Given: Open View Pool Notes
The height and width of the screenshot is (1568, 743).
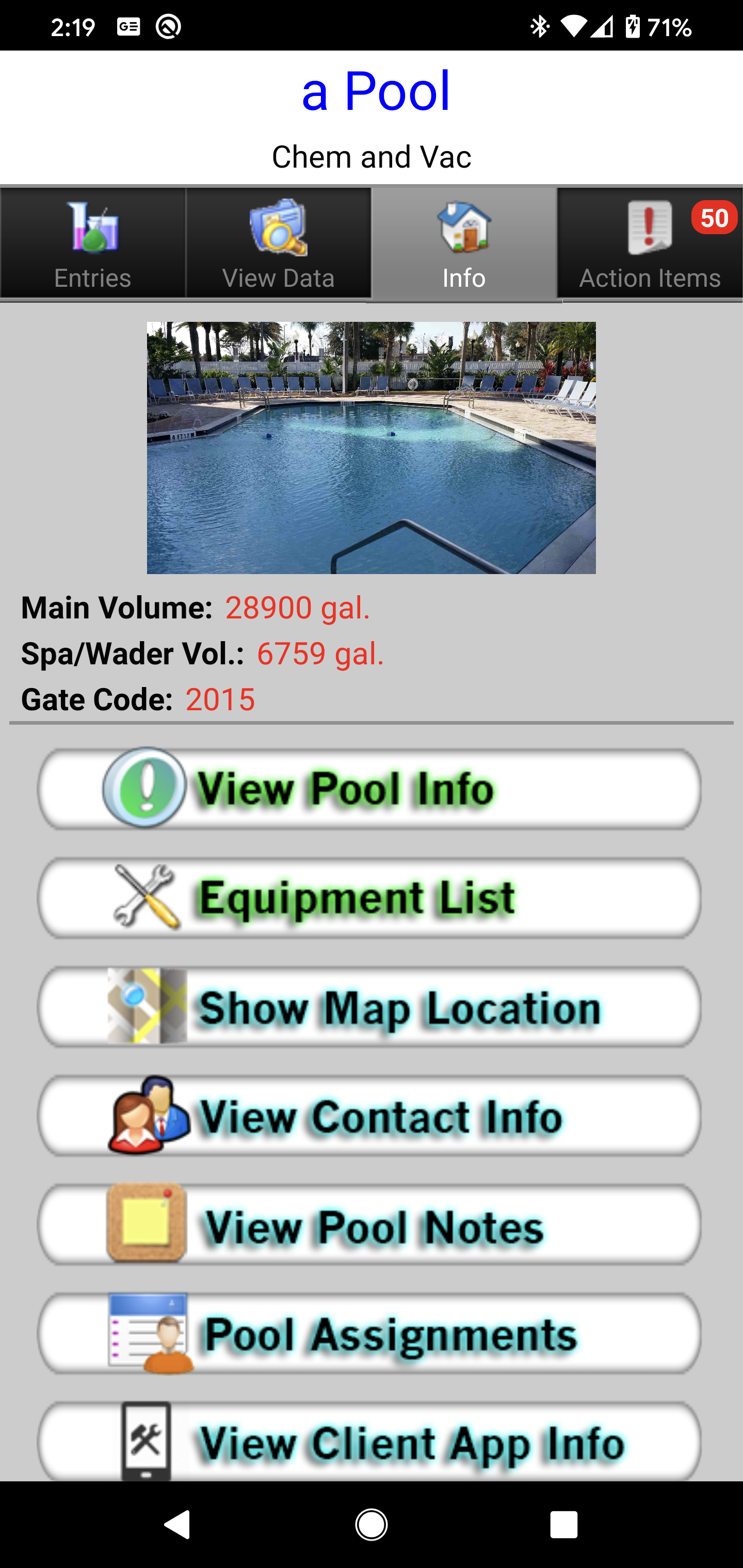Looking at the screenshot, I should click(369, 1224).
